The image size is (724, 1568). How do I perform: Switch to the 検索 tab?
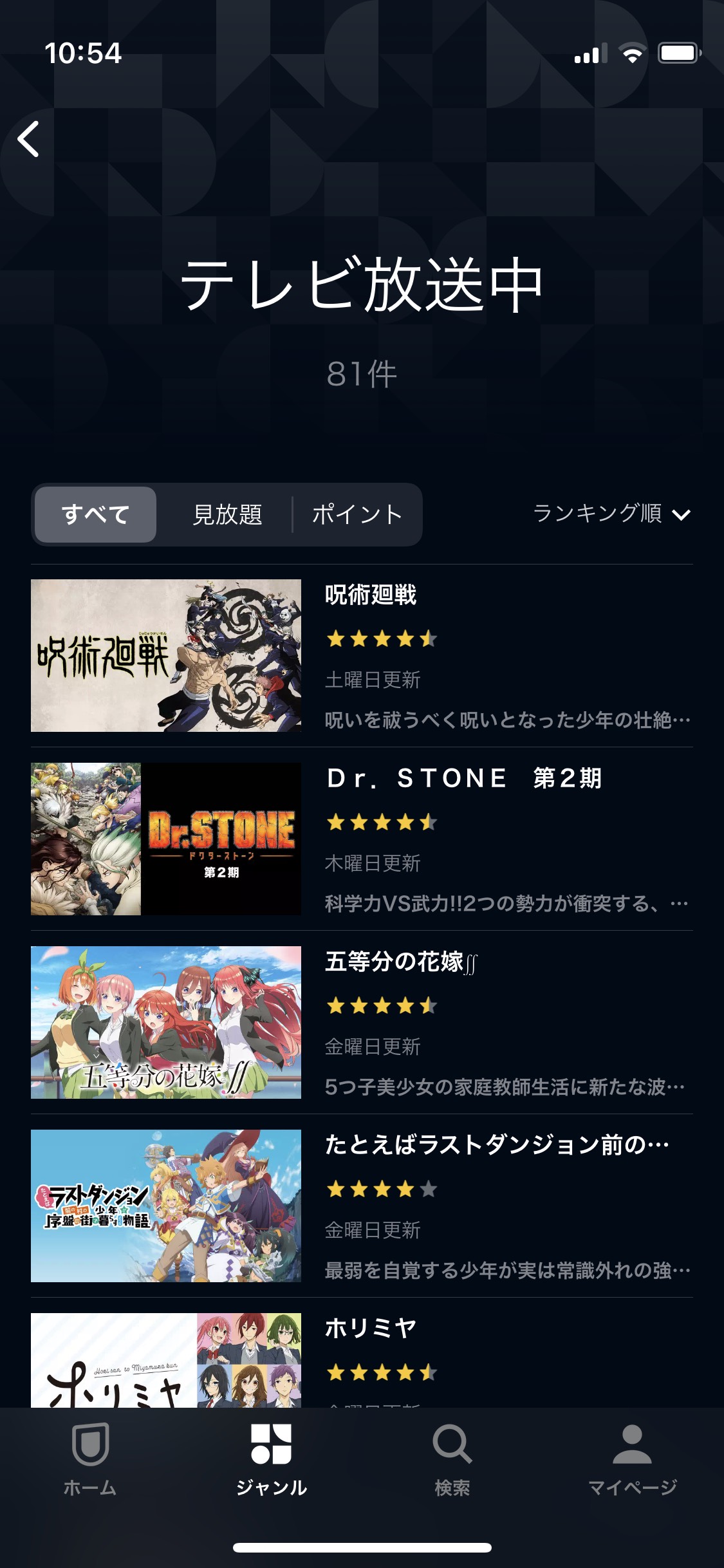(452, 1460)
